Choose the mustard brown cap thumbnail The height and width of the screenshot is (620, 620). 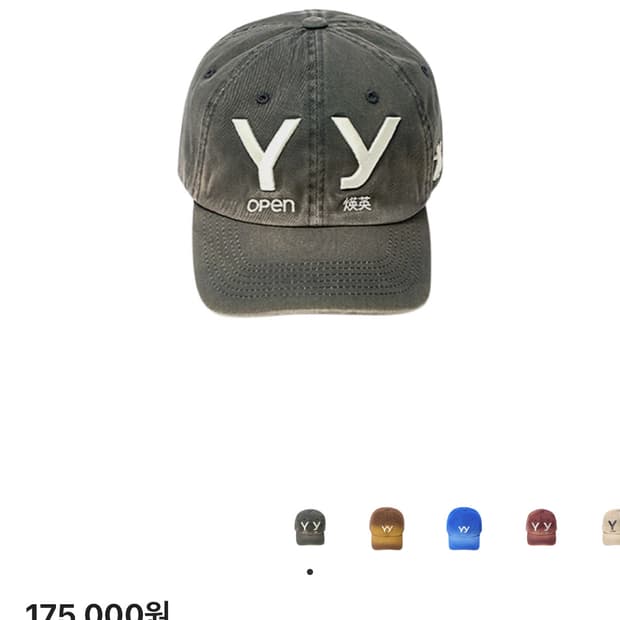pos(386,527)
